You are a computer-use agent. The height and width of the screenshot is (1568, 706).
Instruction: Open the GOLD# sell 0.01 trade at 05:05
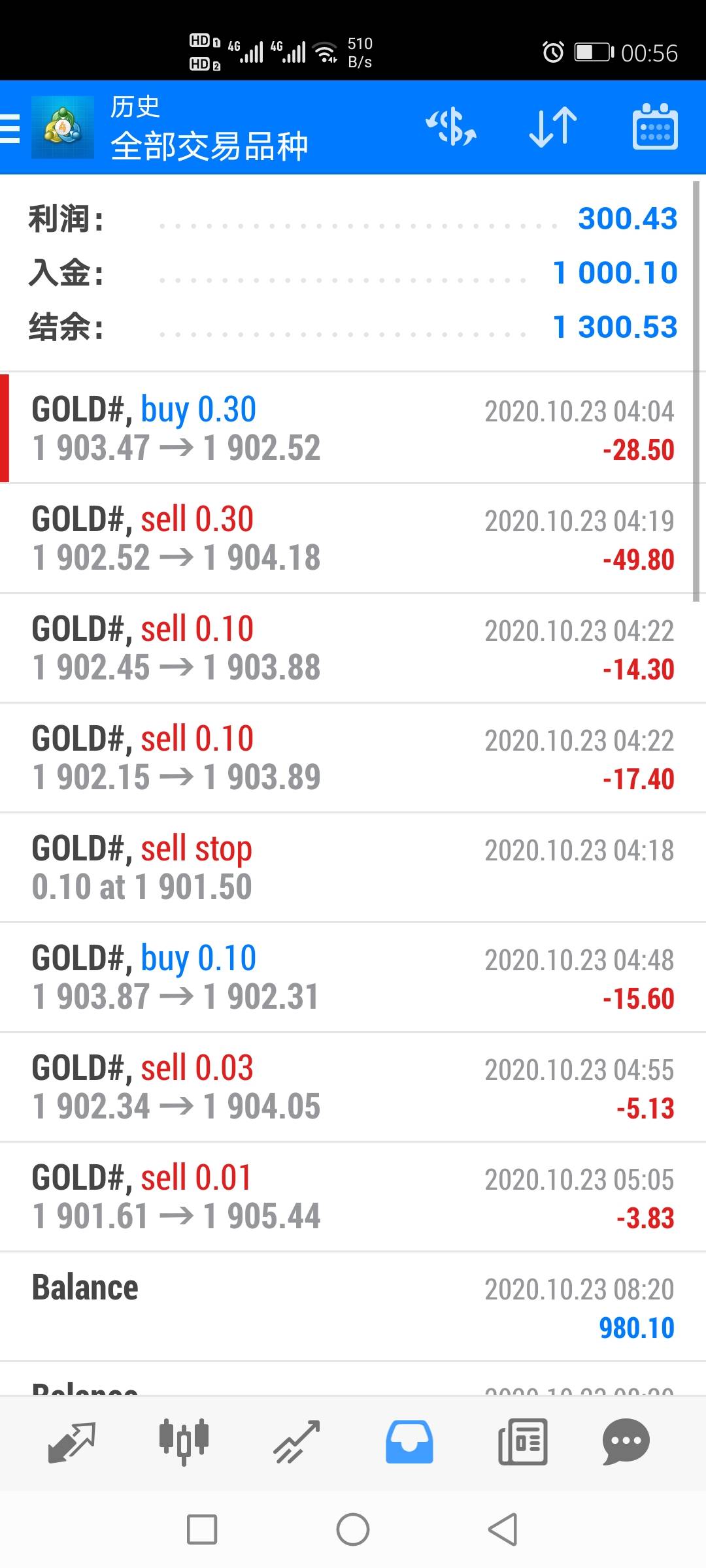[353, 1198]
